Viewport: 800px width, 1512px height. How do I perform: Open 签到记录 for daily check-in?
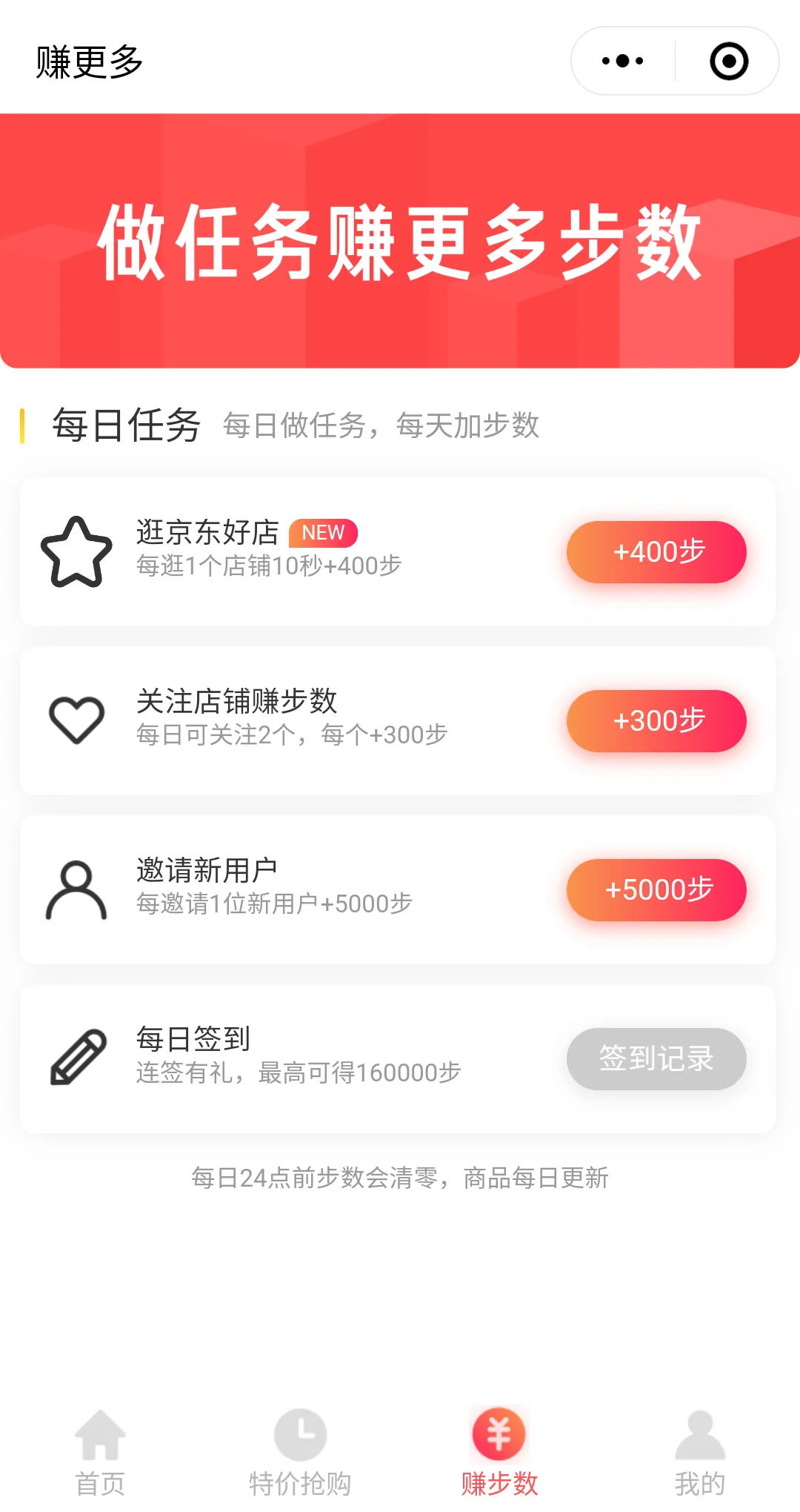[x=656, y=1059]
